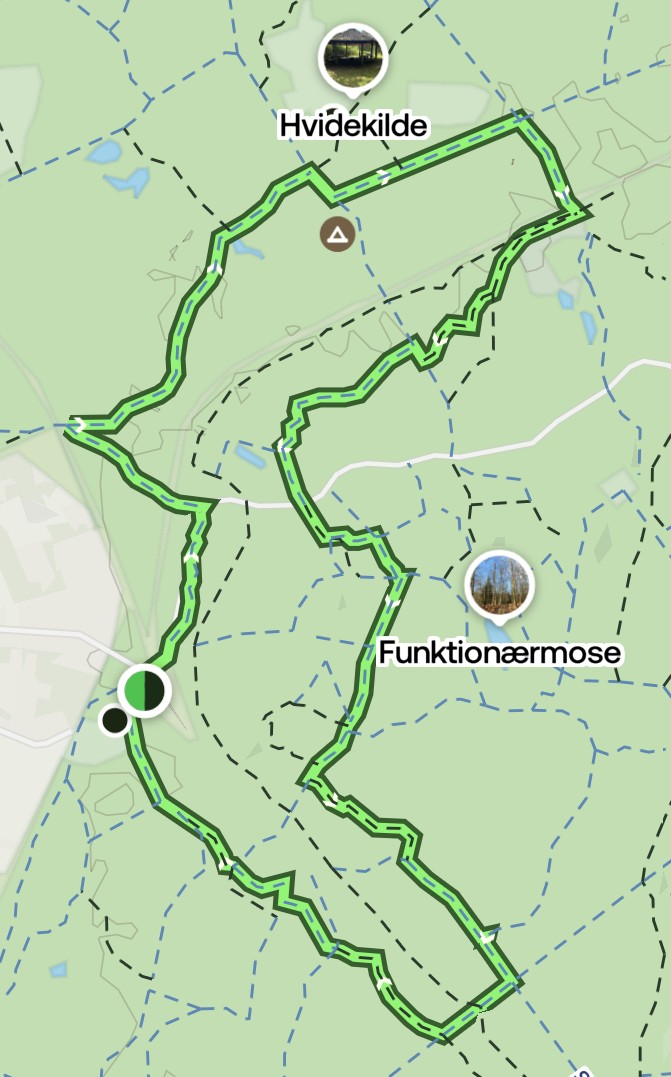The height and width of the screenshot is (1077, 671).
Task: Open the Funktionærmose photo pin
Action: 500,584
